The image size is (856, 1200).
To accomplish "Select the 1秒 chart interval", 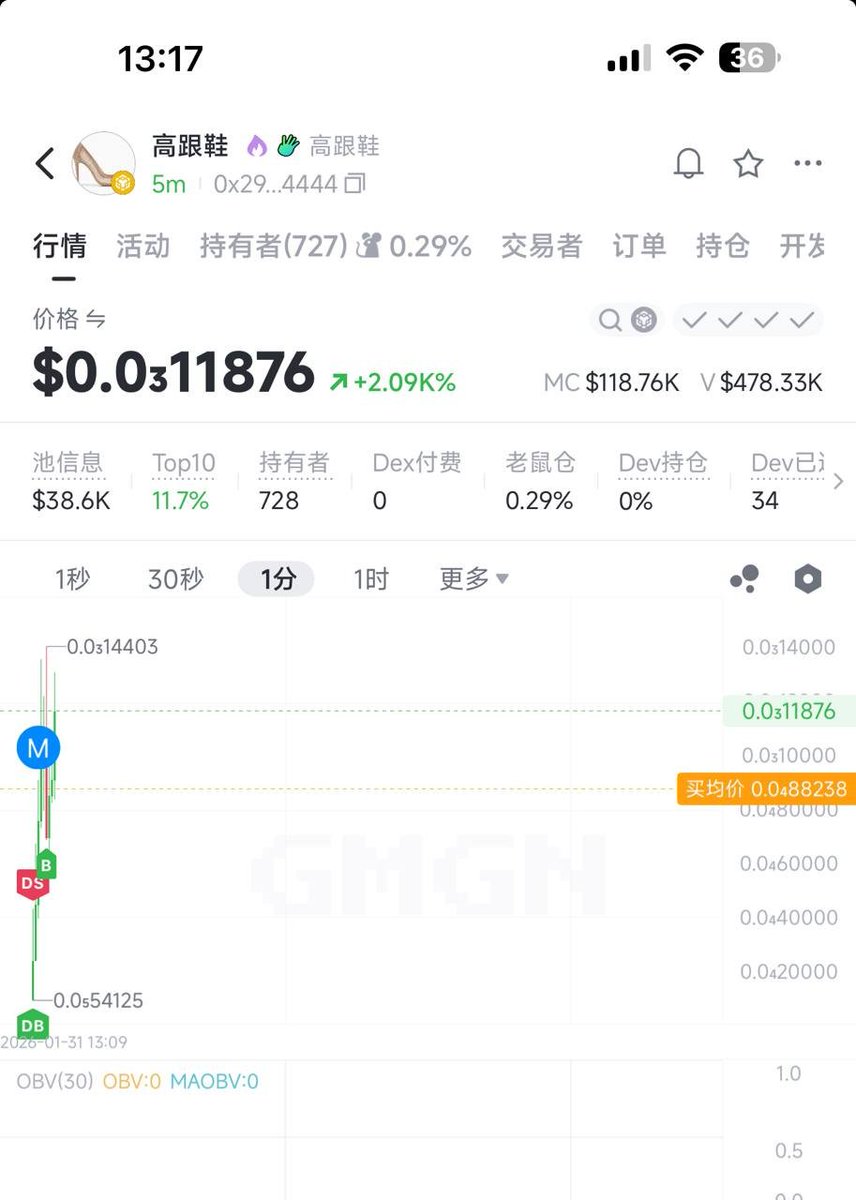I will pyautogui.click(x=72, y=579).
